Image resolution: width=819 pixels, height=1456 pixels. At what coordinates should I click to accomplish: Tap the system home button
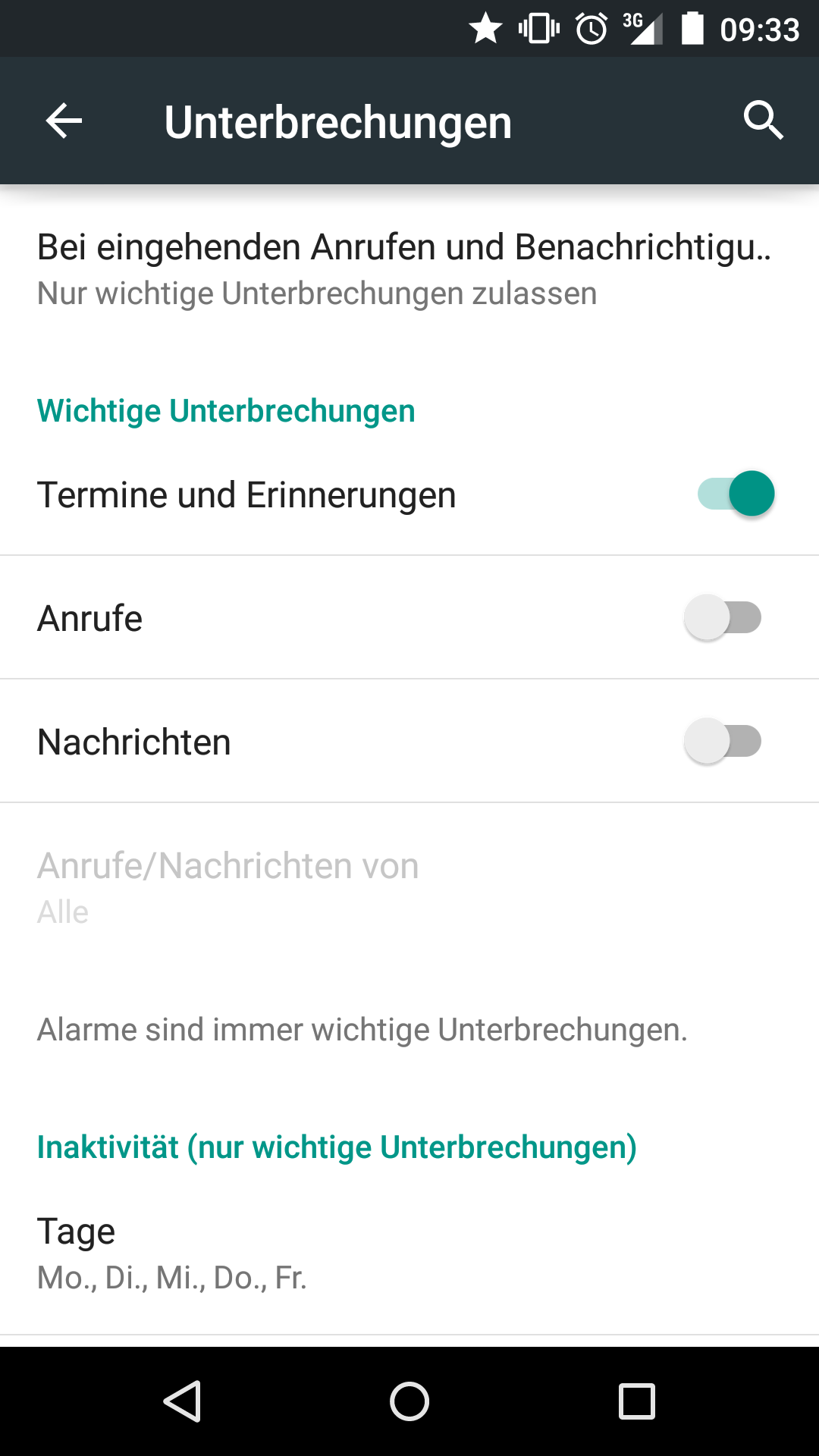409,1401
